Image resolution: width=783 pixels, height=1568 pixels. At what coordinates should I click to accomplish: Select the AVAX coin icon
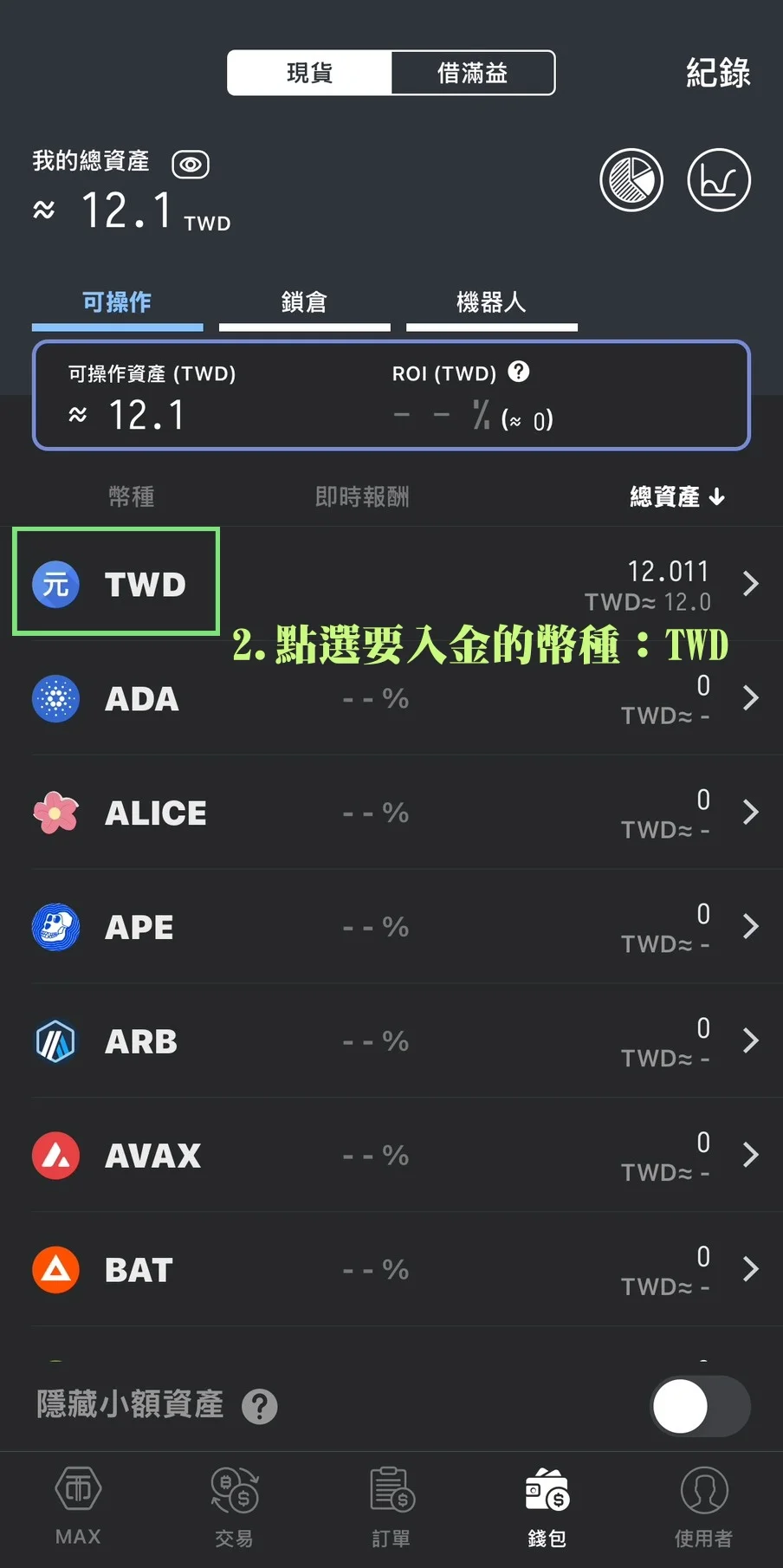point(55,1155)
